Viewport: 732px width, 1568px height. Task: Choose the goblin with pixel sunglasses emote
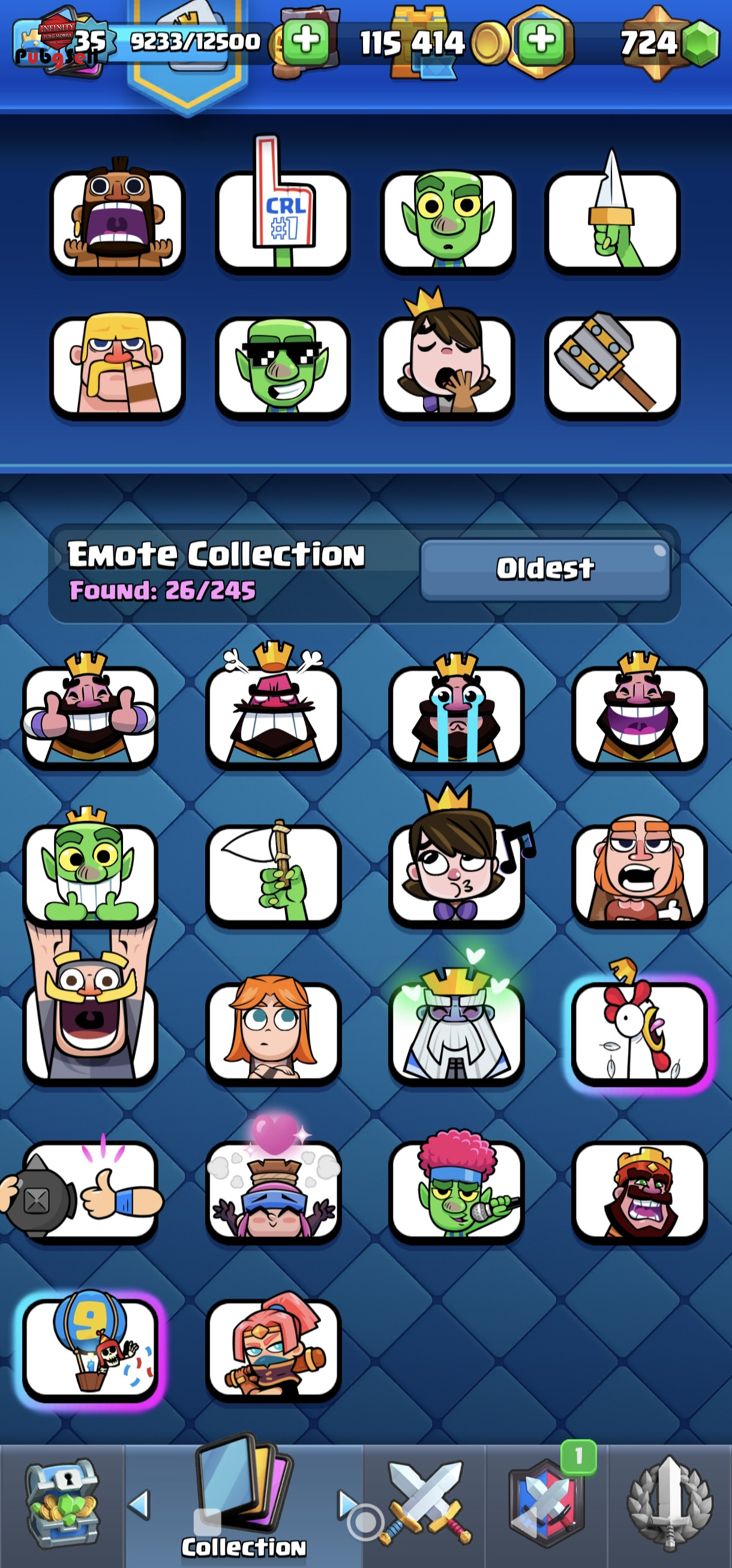[x=283, y=367]
